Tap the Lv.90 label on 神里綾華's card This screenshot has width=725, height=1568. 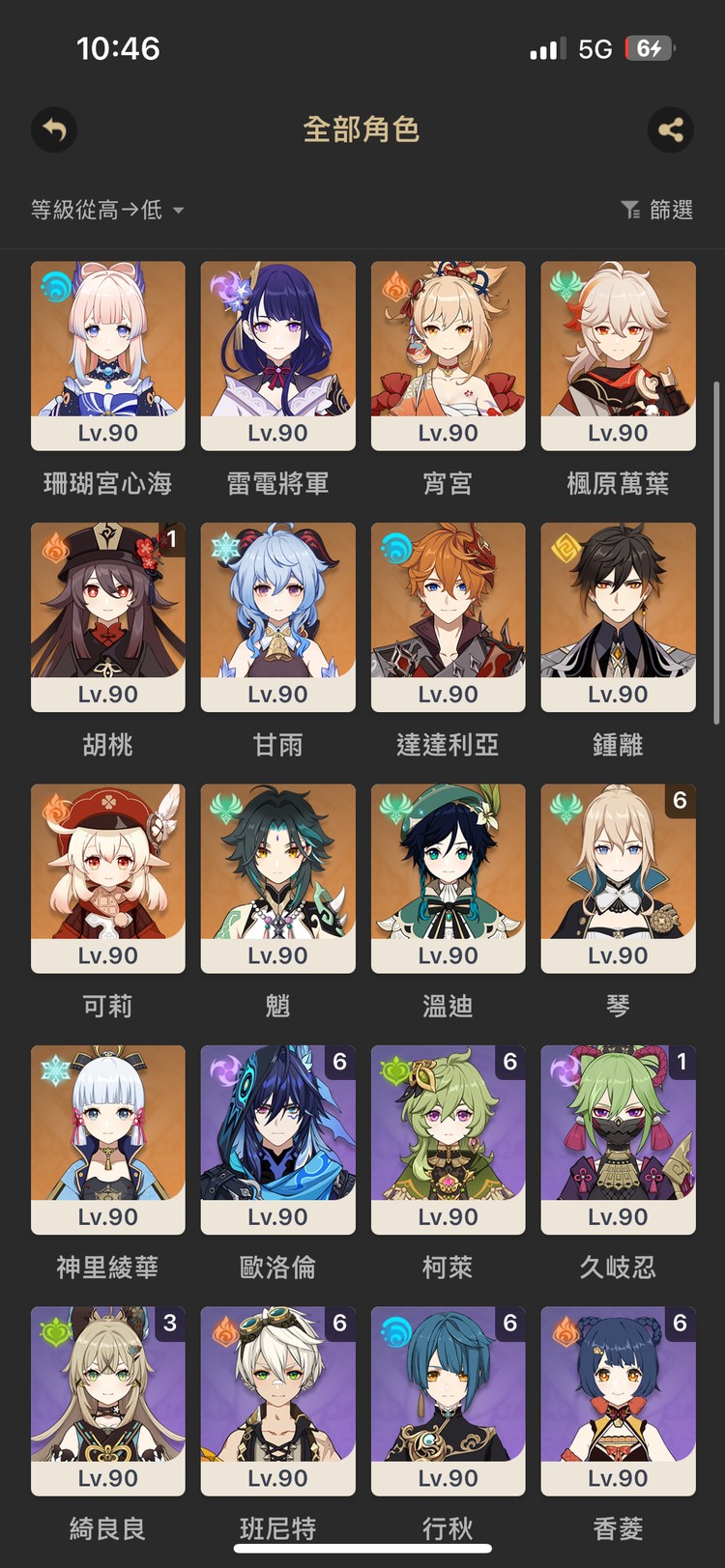point(106,1216)
